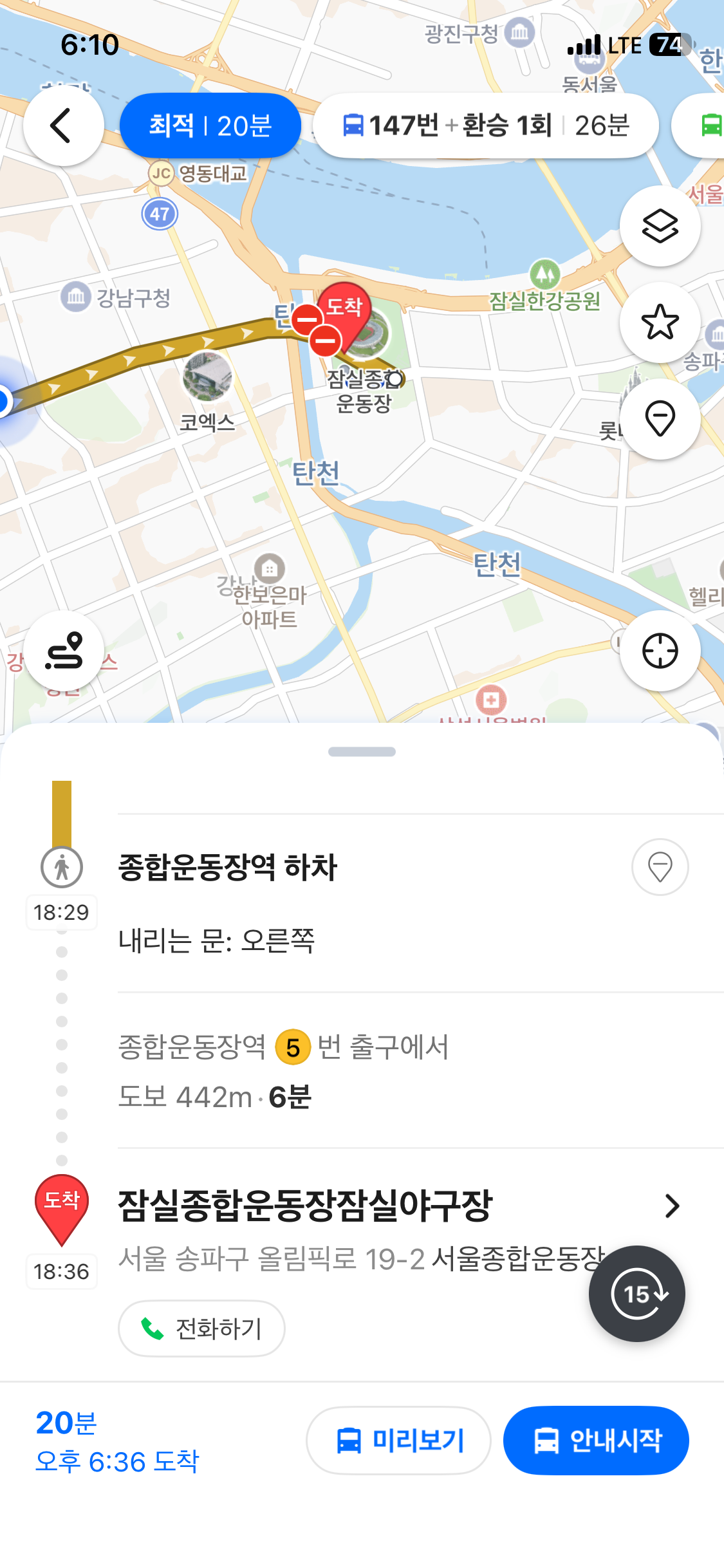724x1568 pixels.
Task: Open 잠실종합운동장잠실야구장 destination details
Action: (x=672, y=1206)
